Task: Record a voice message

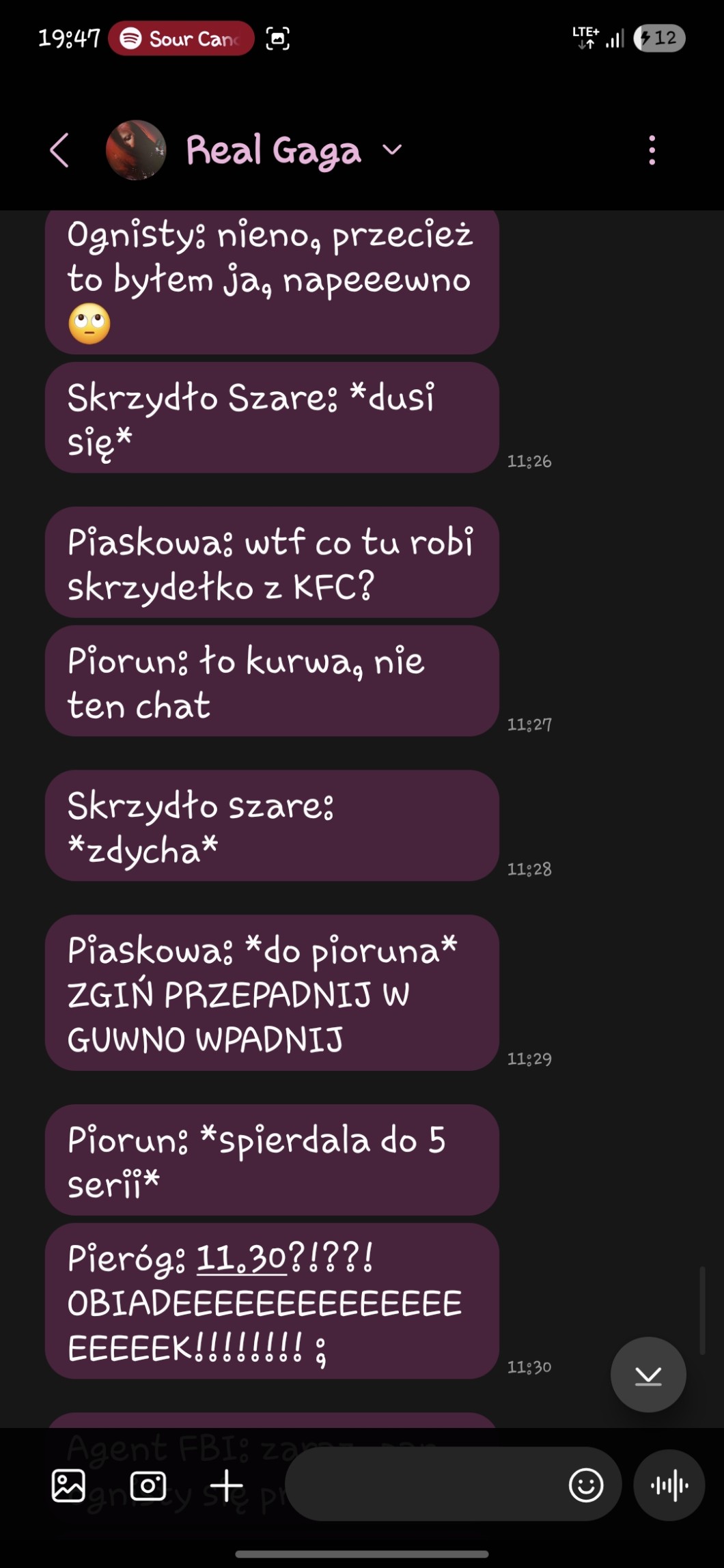Action: click(669, 1485)
